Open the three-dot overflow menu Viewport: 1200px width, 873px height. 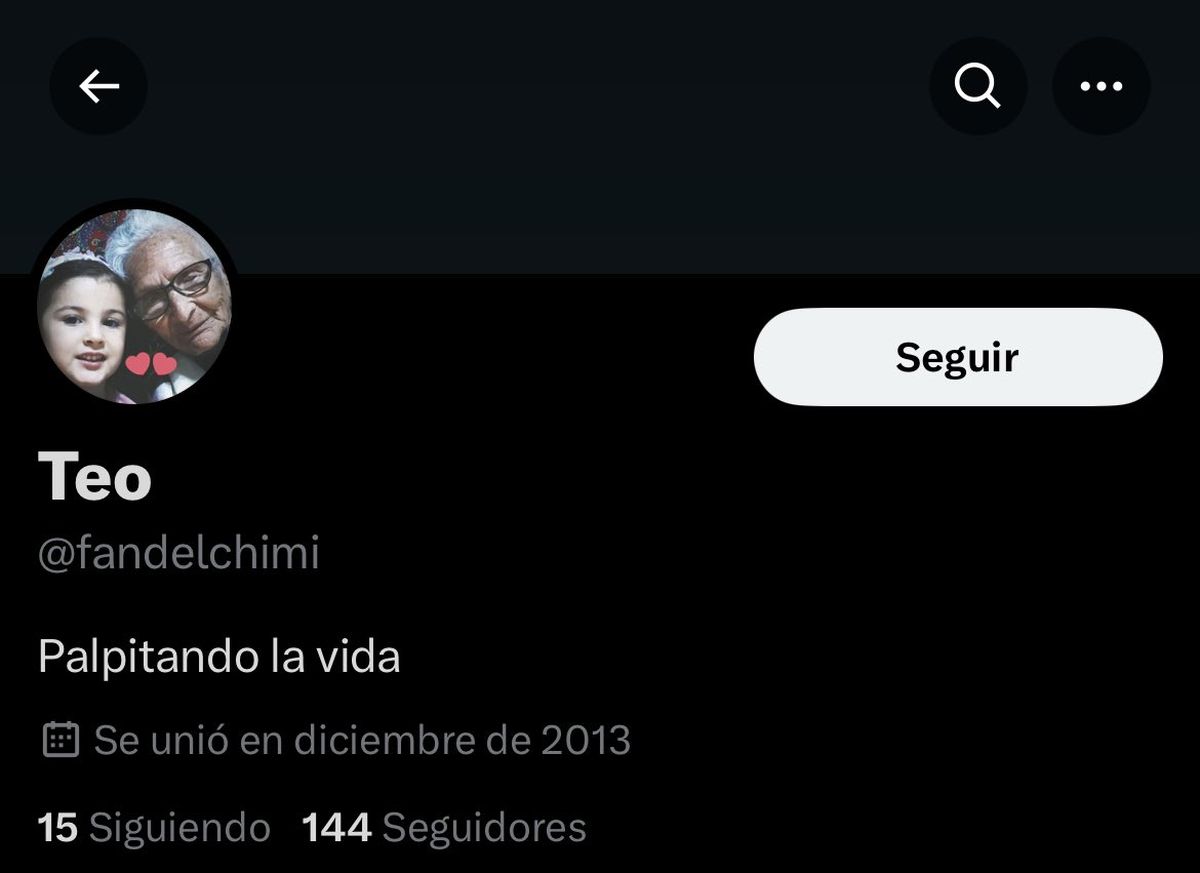coord(1101,87)
